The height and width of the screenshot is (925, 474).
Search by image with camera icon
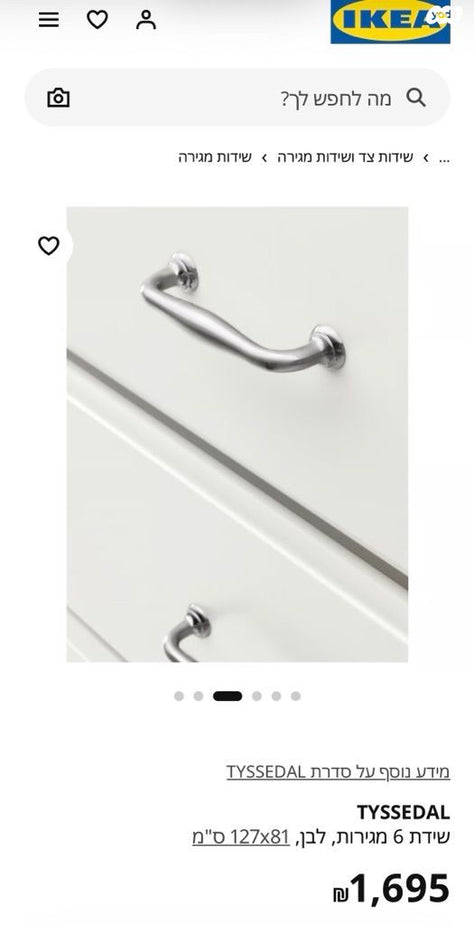58,97
